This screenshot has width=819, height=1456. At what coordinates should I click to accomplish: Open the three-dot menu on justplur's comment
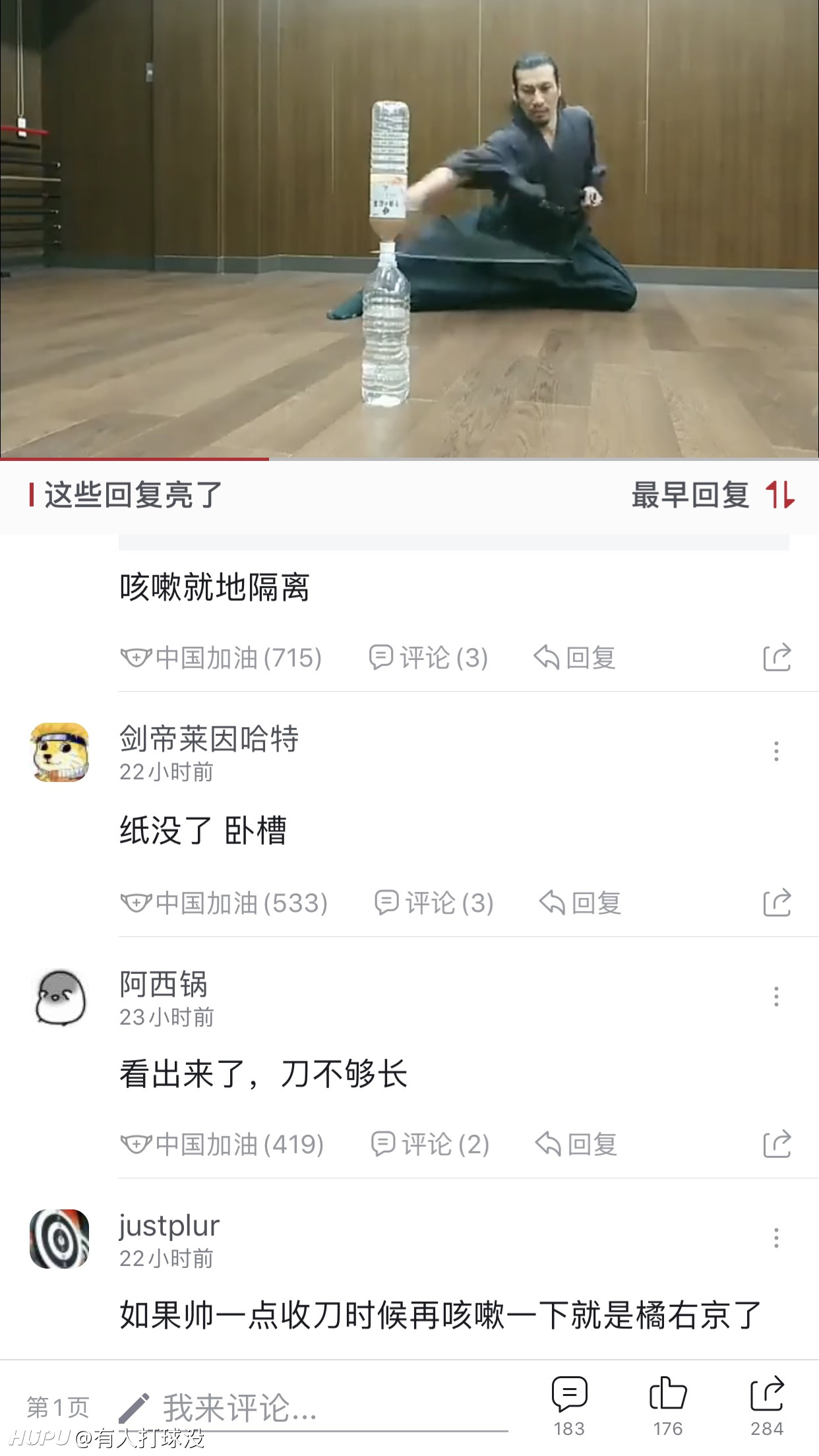point(776,1238)
